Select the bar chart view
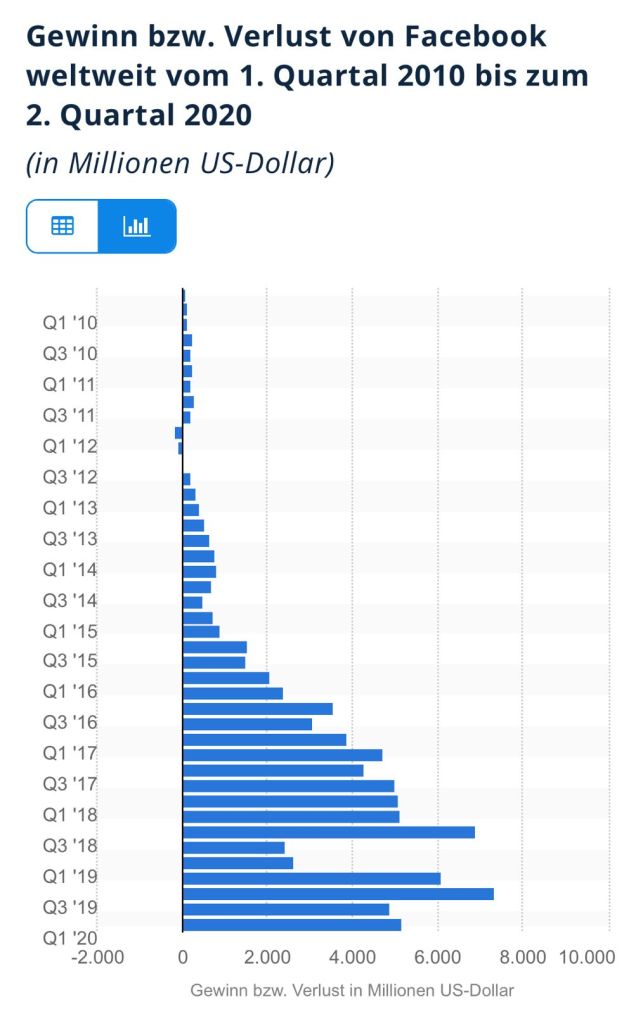 [137, 226]
